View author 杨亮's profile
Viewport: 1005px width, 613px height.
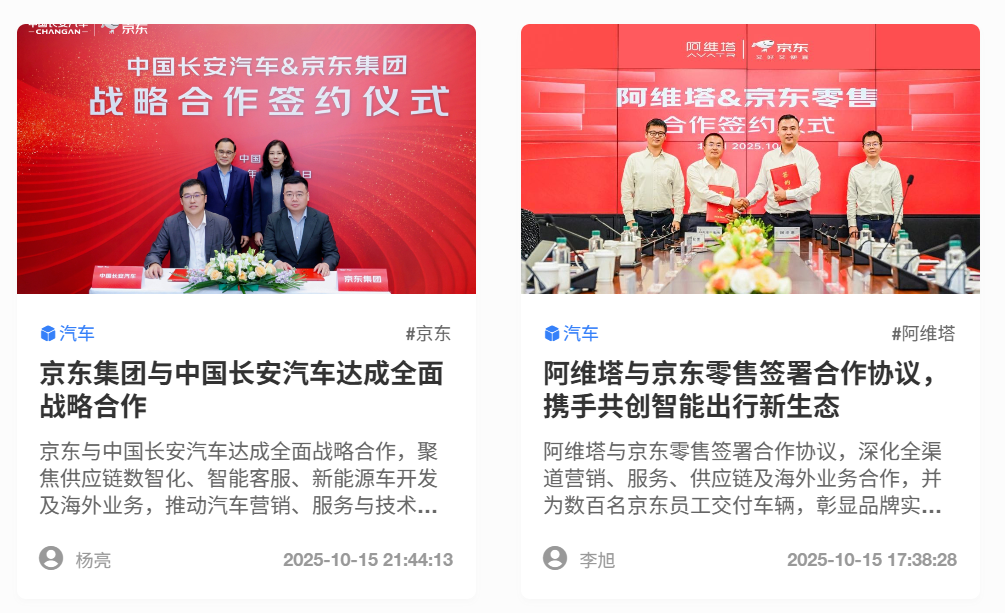76,559
